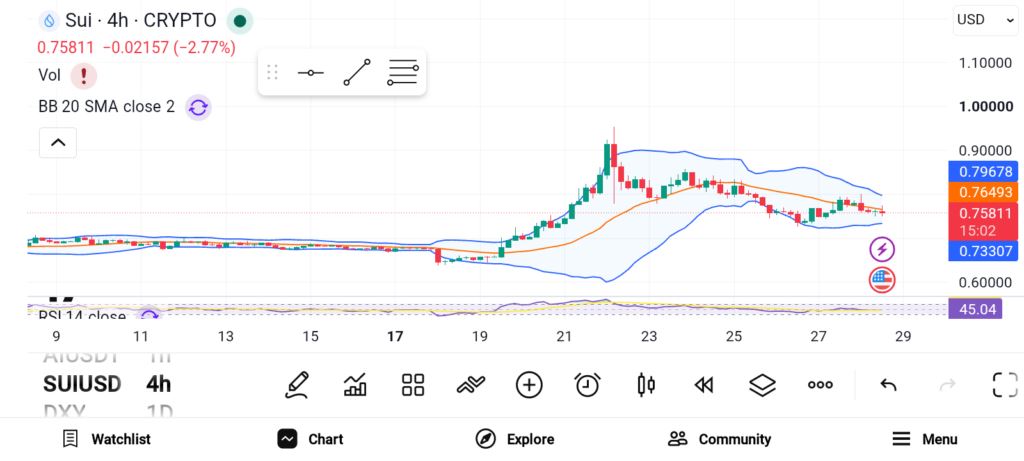Open the three-dot more options
The image size is (1024, 461).
[x=820, y=385]
